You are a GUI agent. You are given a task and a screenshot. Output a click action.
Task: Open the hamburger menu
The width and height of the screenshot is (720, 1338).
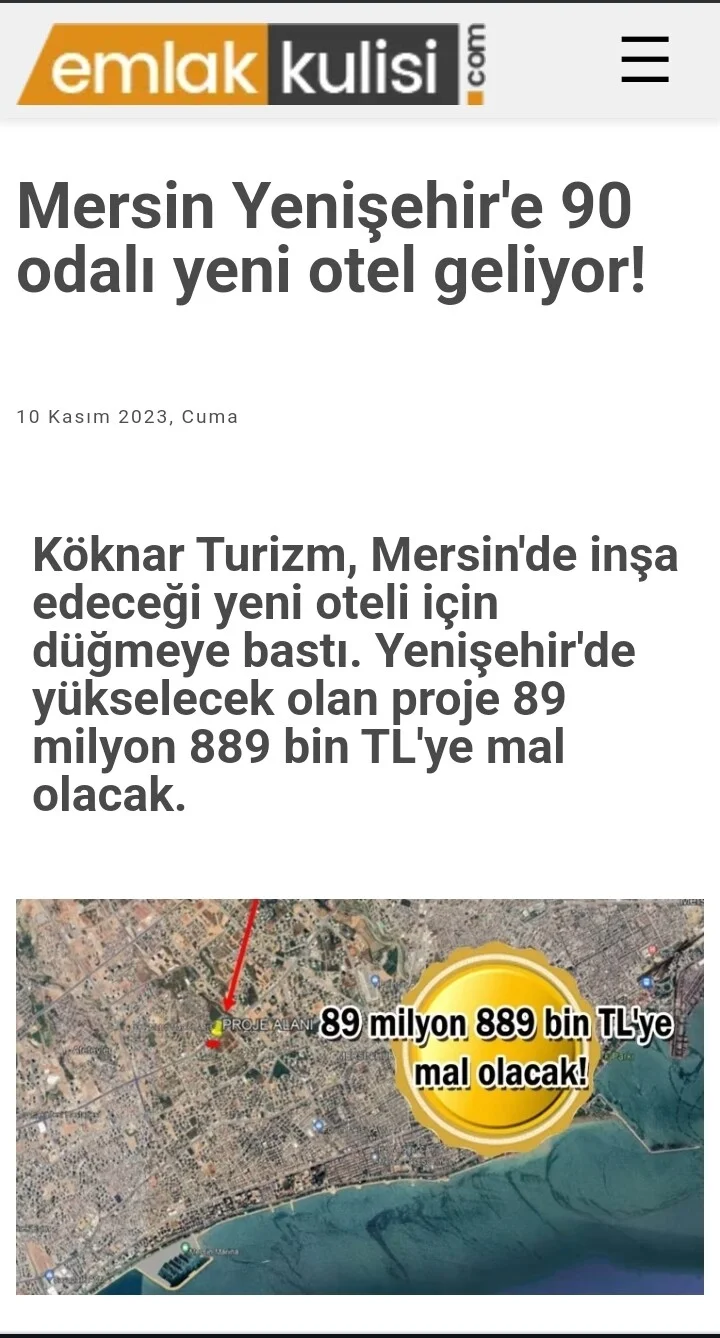(x=644, y=60)
